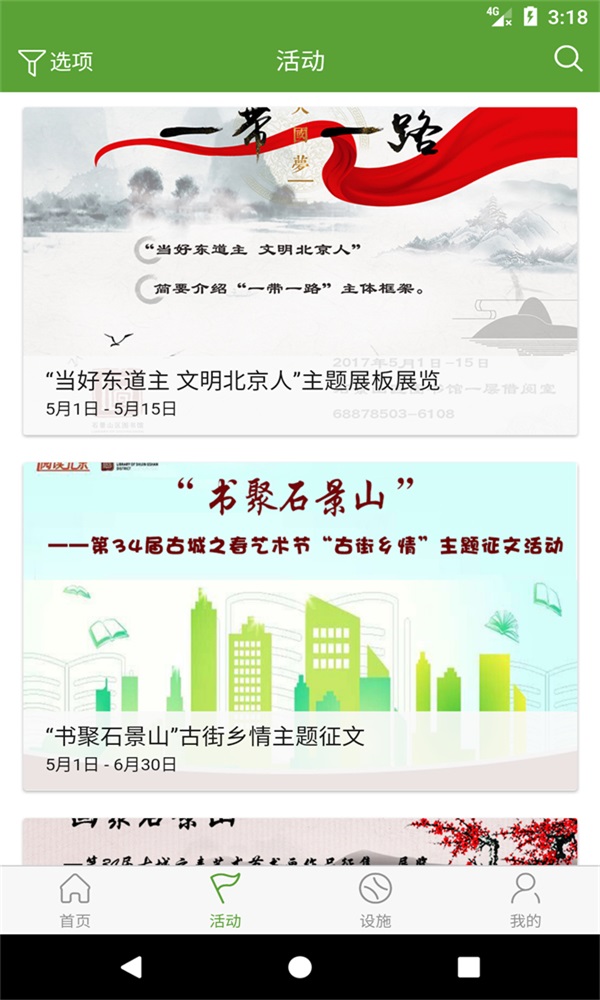This screenshot has width=600, height=1000.
Task: Switch to the 首页 tab
Action: (75, 900)
